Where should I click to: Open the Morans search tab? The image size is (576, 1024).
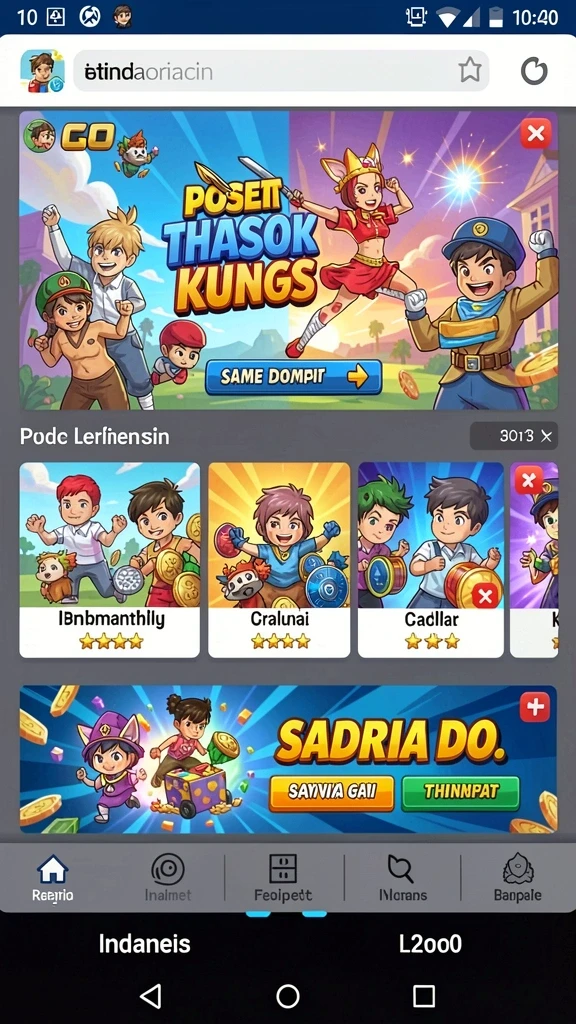coord(402,877)
